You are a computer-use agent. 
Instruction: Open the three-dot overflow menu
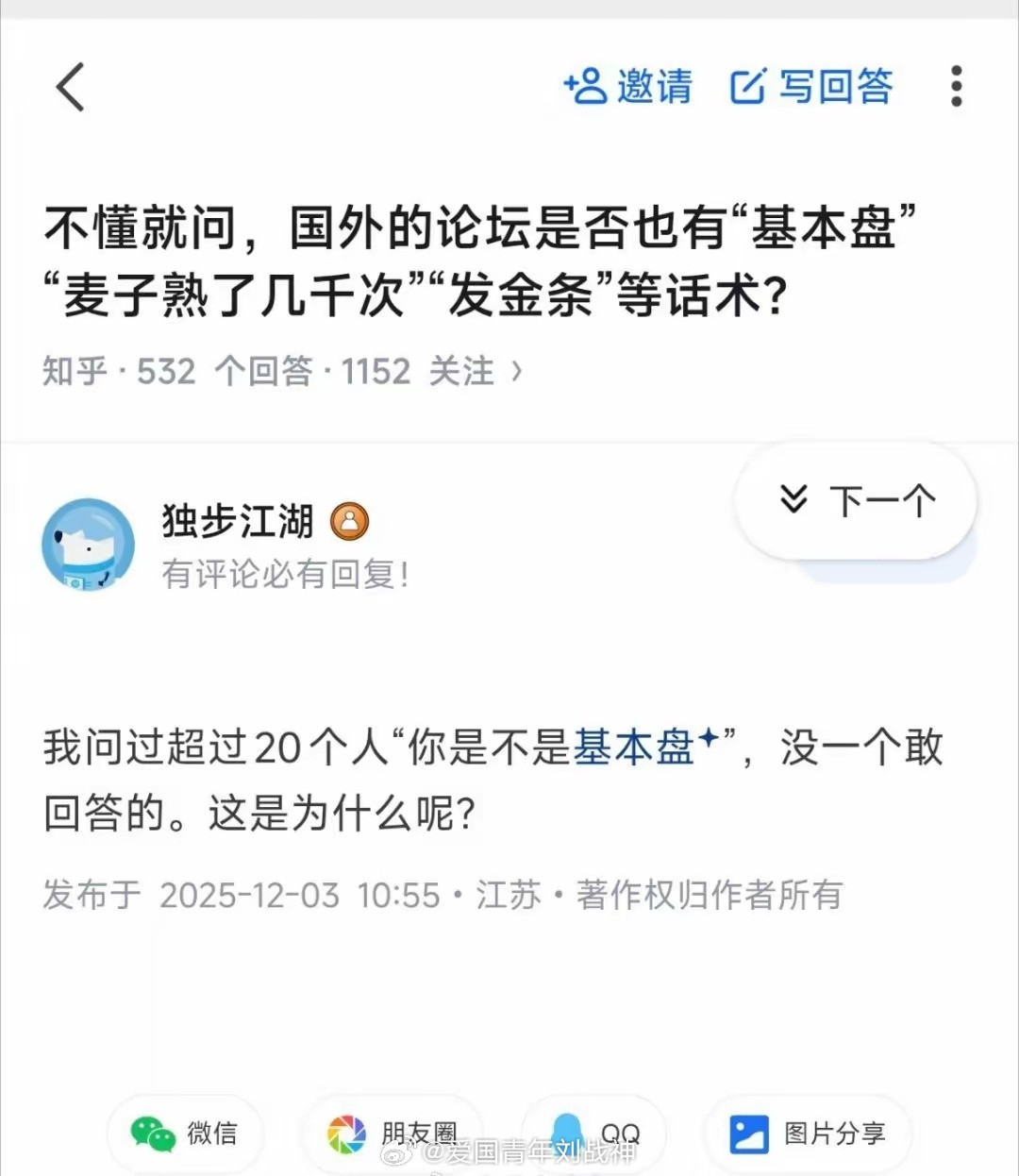[x=955, y=86]
